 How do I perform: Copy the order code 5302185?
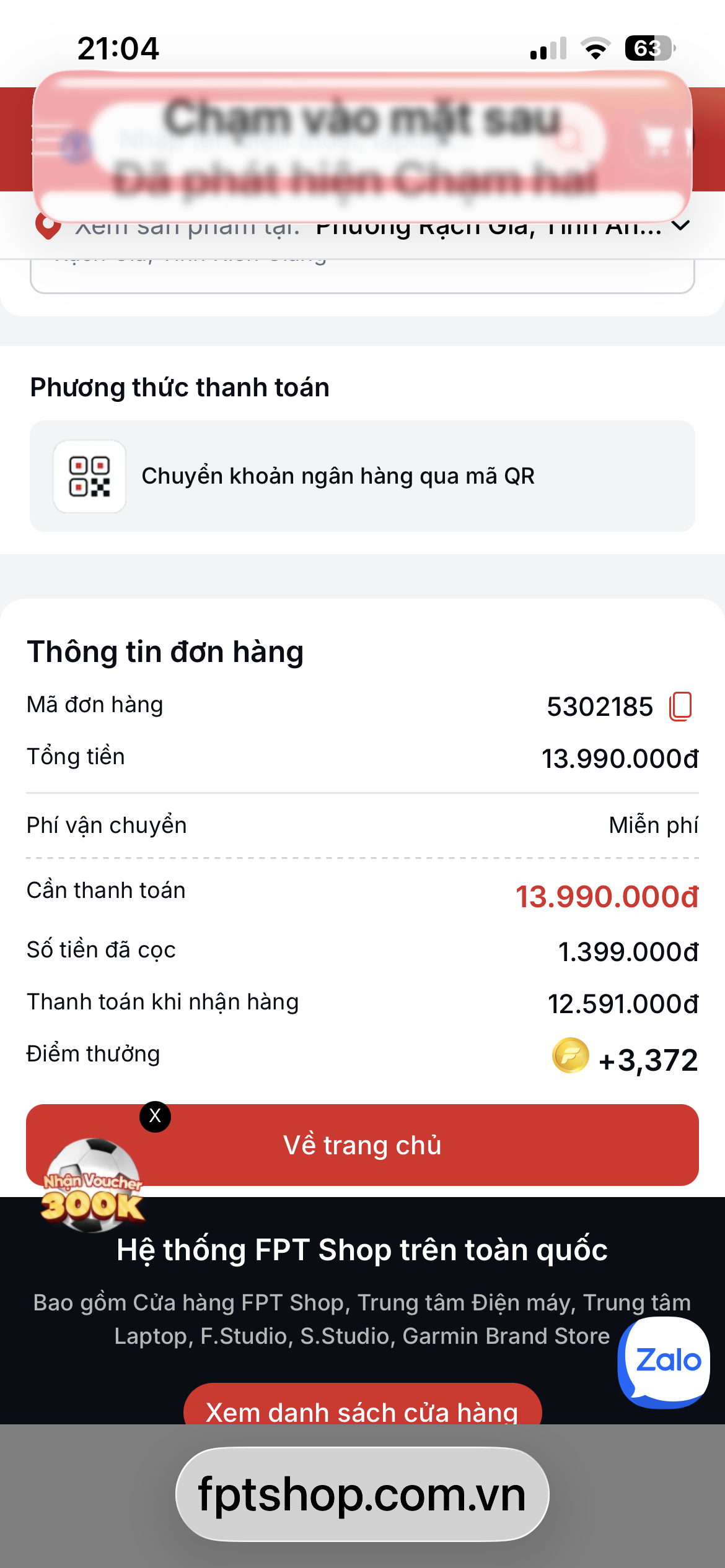point(680,707)
